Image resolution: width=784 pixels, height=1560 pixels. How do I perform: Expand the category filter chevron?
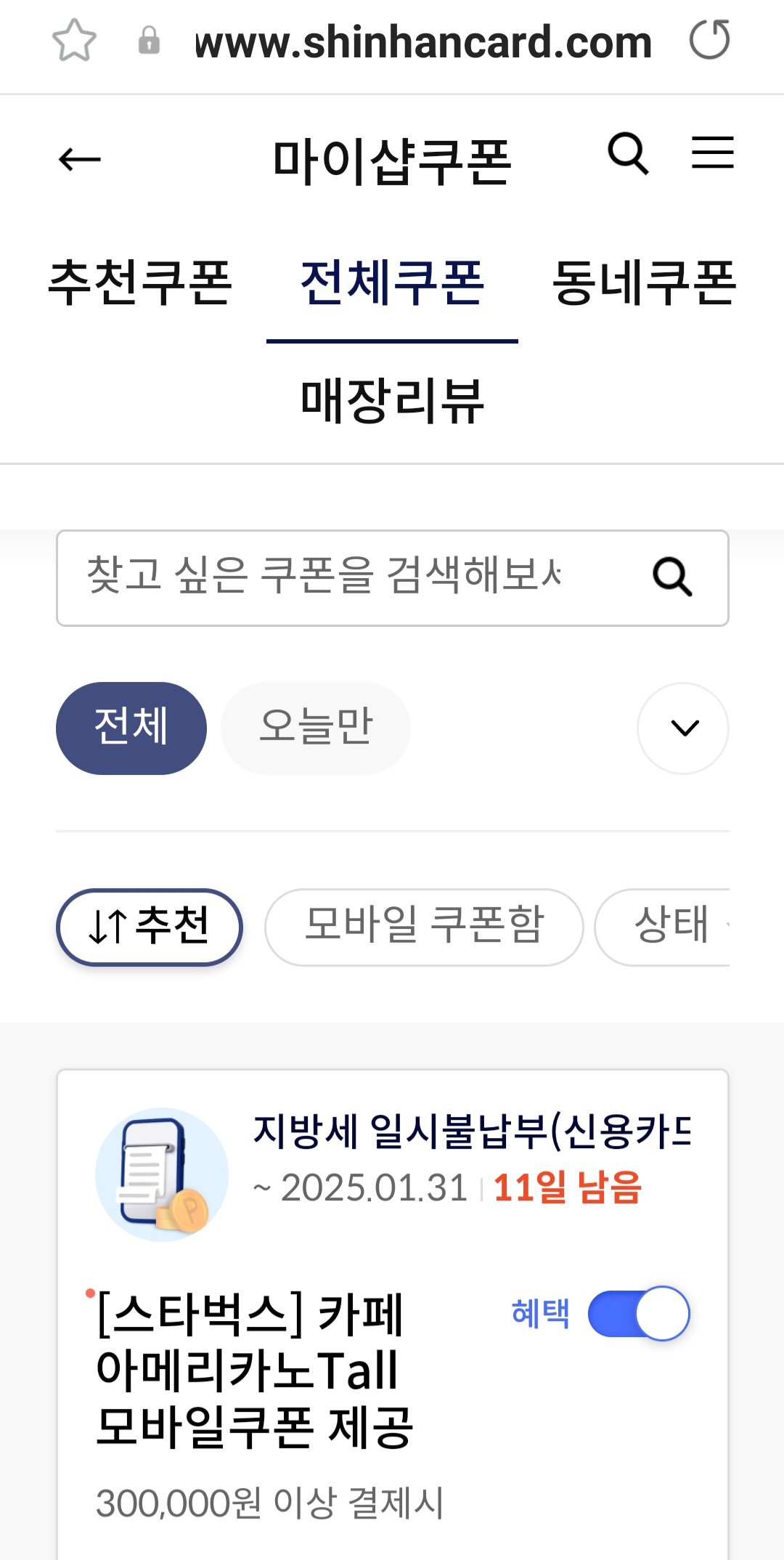683,728
